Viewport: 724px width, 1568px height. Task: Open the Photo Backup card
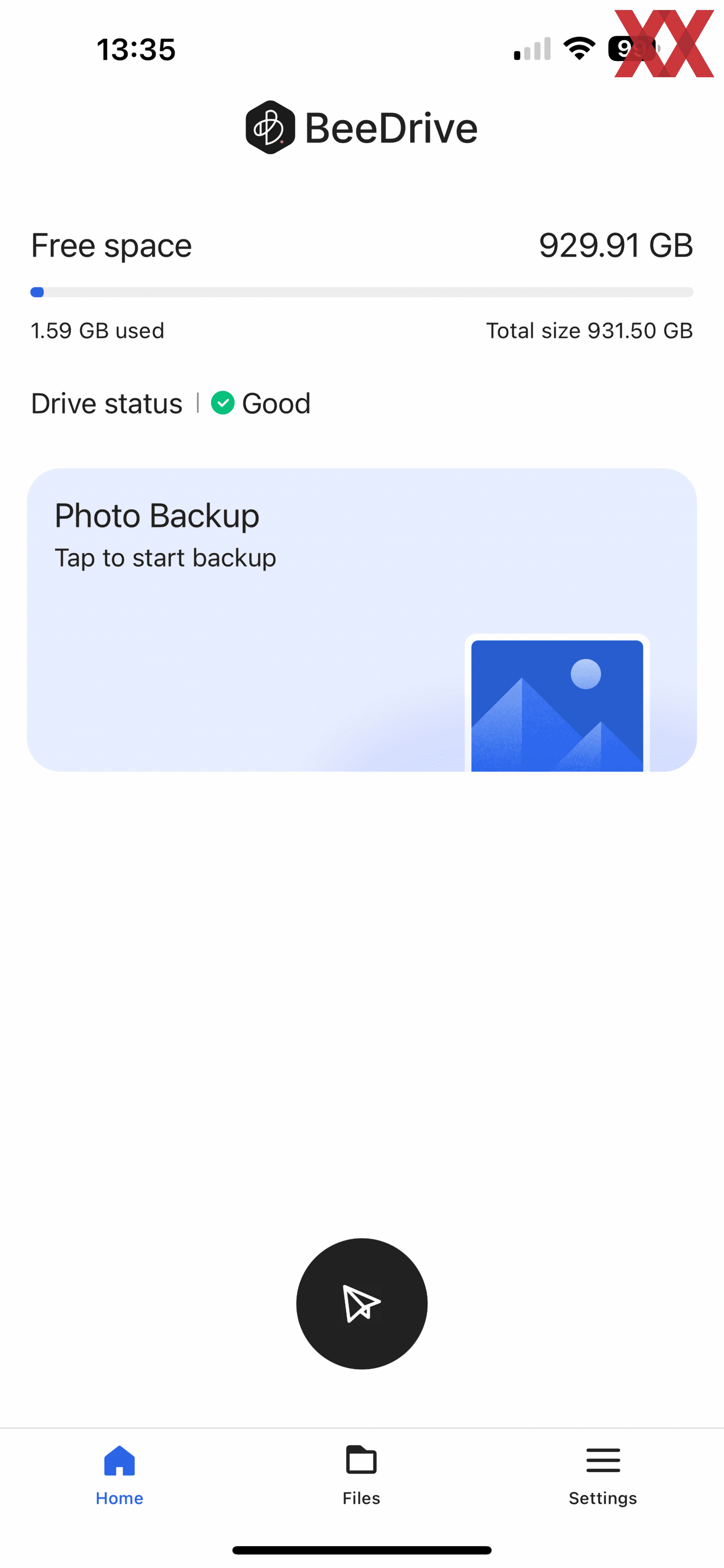click(x=362, y=620)
